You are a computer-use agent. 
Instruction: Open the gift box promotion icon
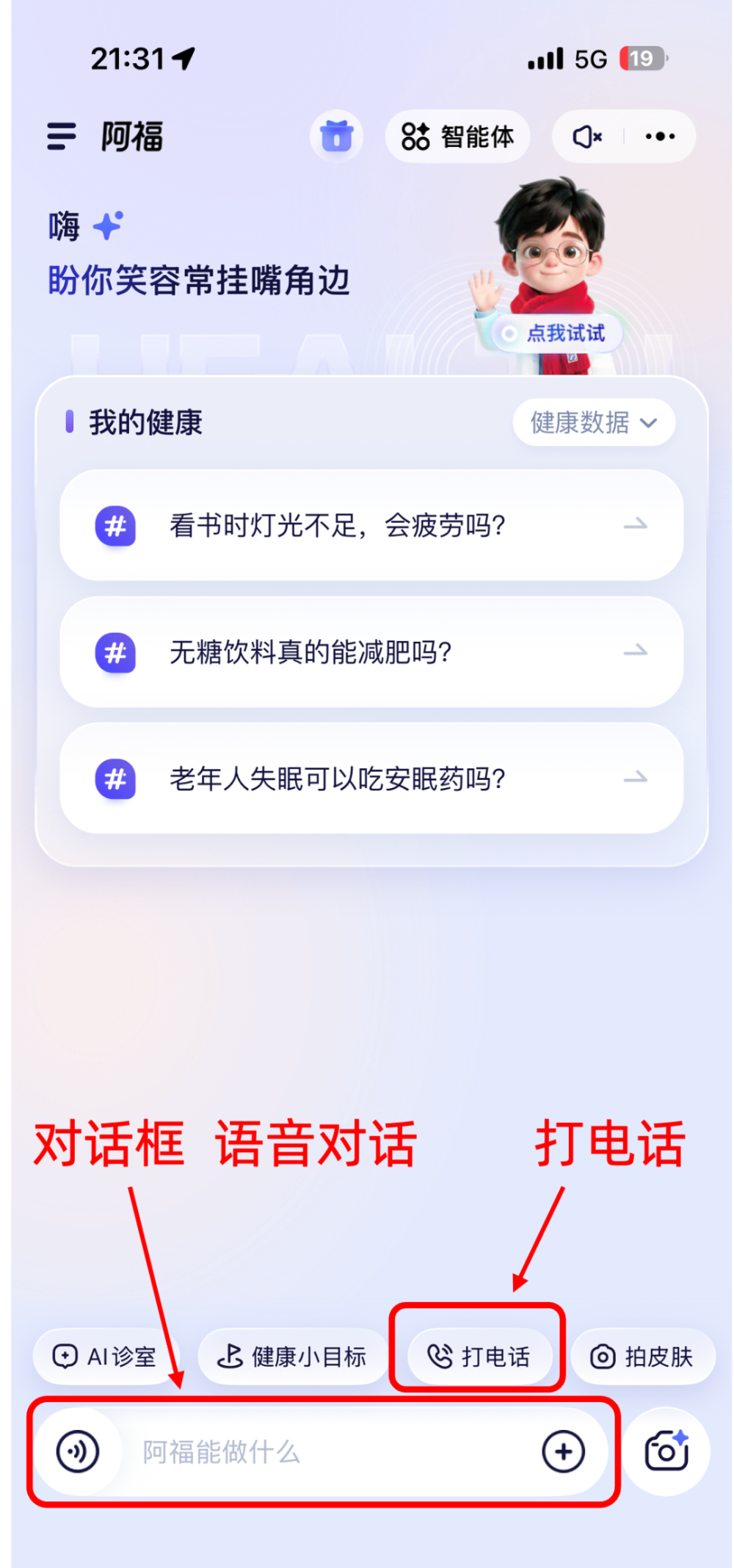pos(337,137)
